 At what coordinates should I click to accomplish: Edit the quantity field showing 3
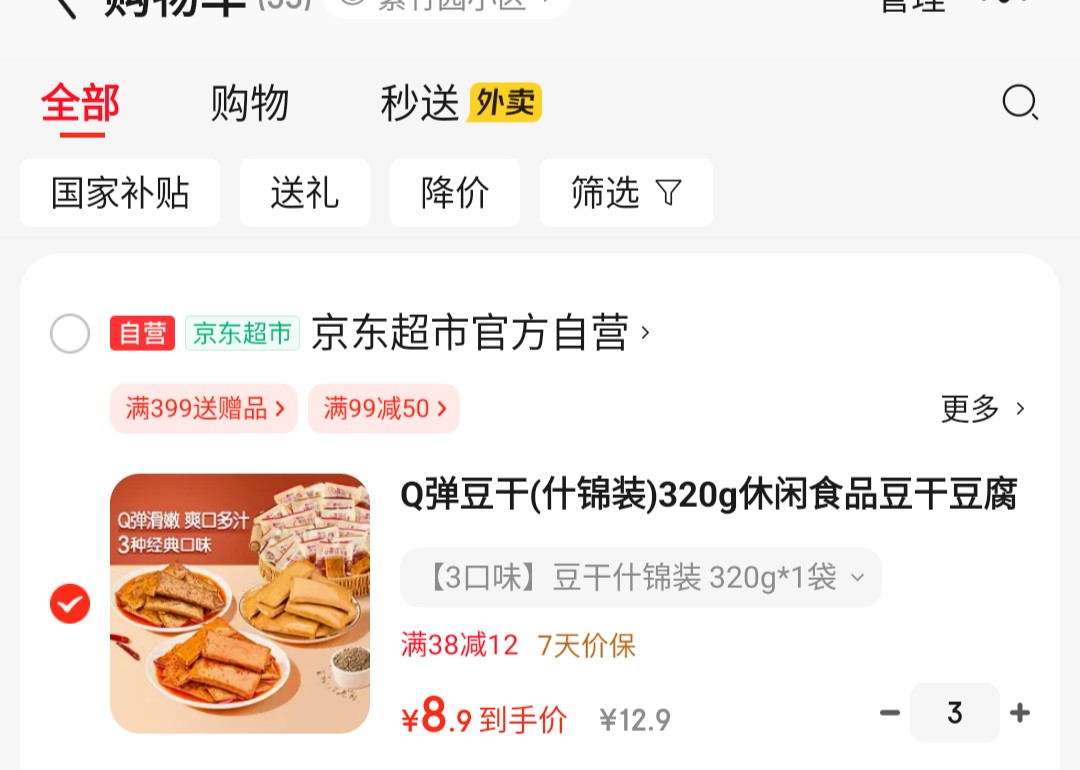click(x=955, y=713)
